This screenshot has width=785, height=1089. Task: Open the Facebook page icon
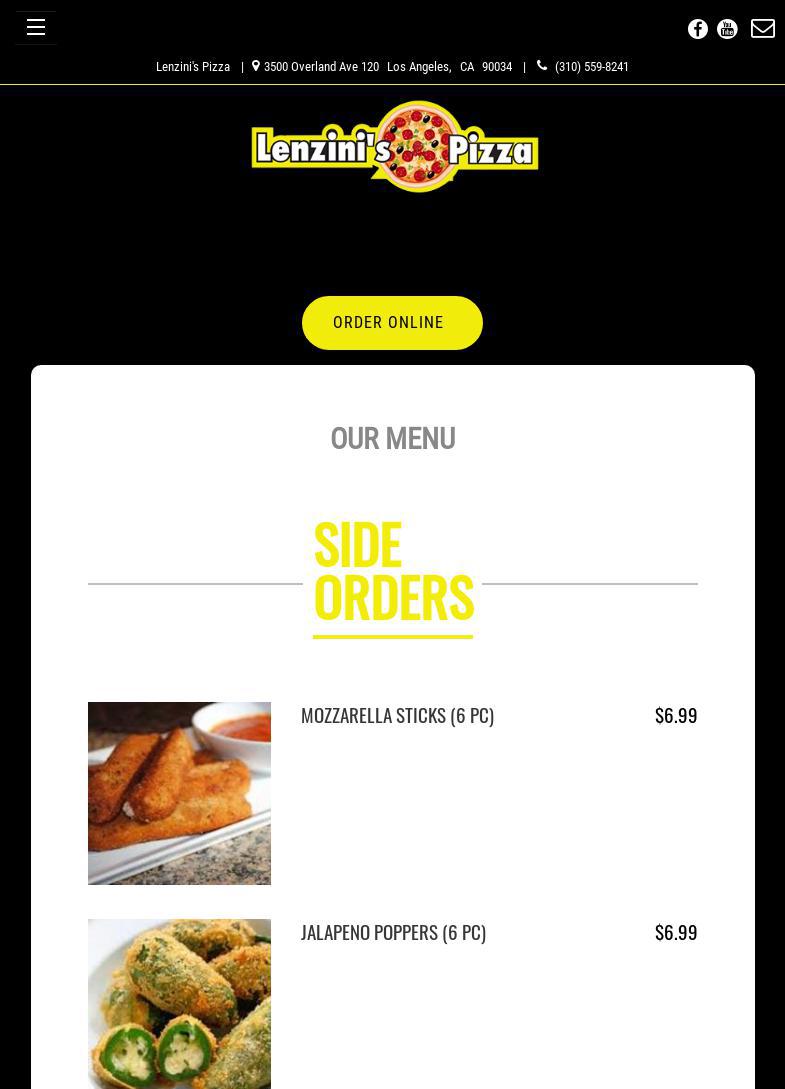click(698, 29)
